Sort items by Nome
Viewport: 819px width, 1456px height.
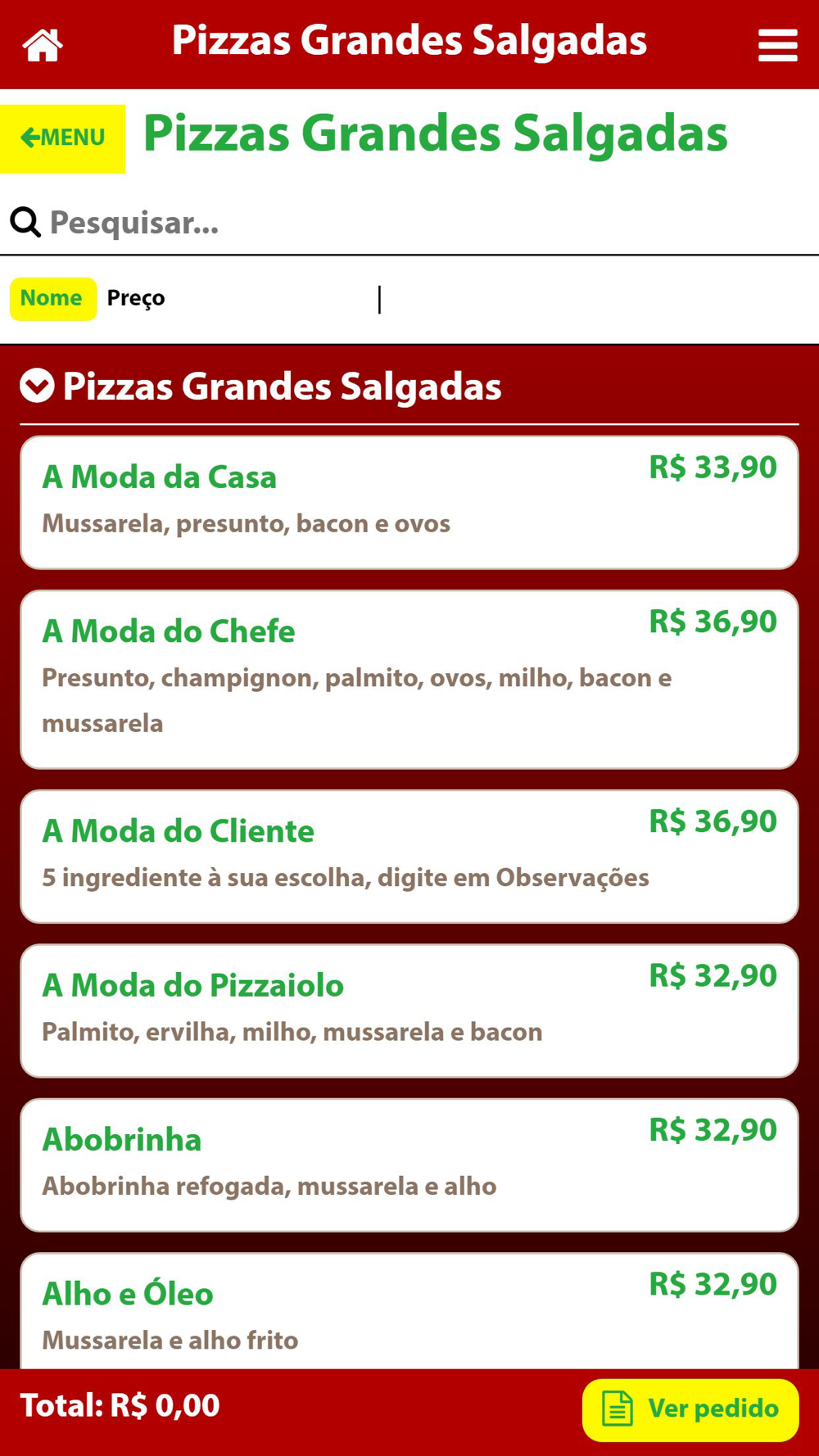[52, 298]
